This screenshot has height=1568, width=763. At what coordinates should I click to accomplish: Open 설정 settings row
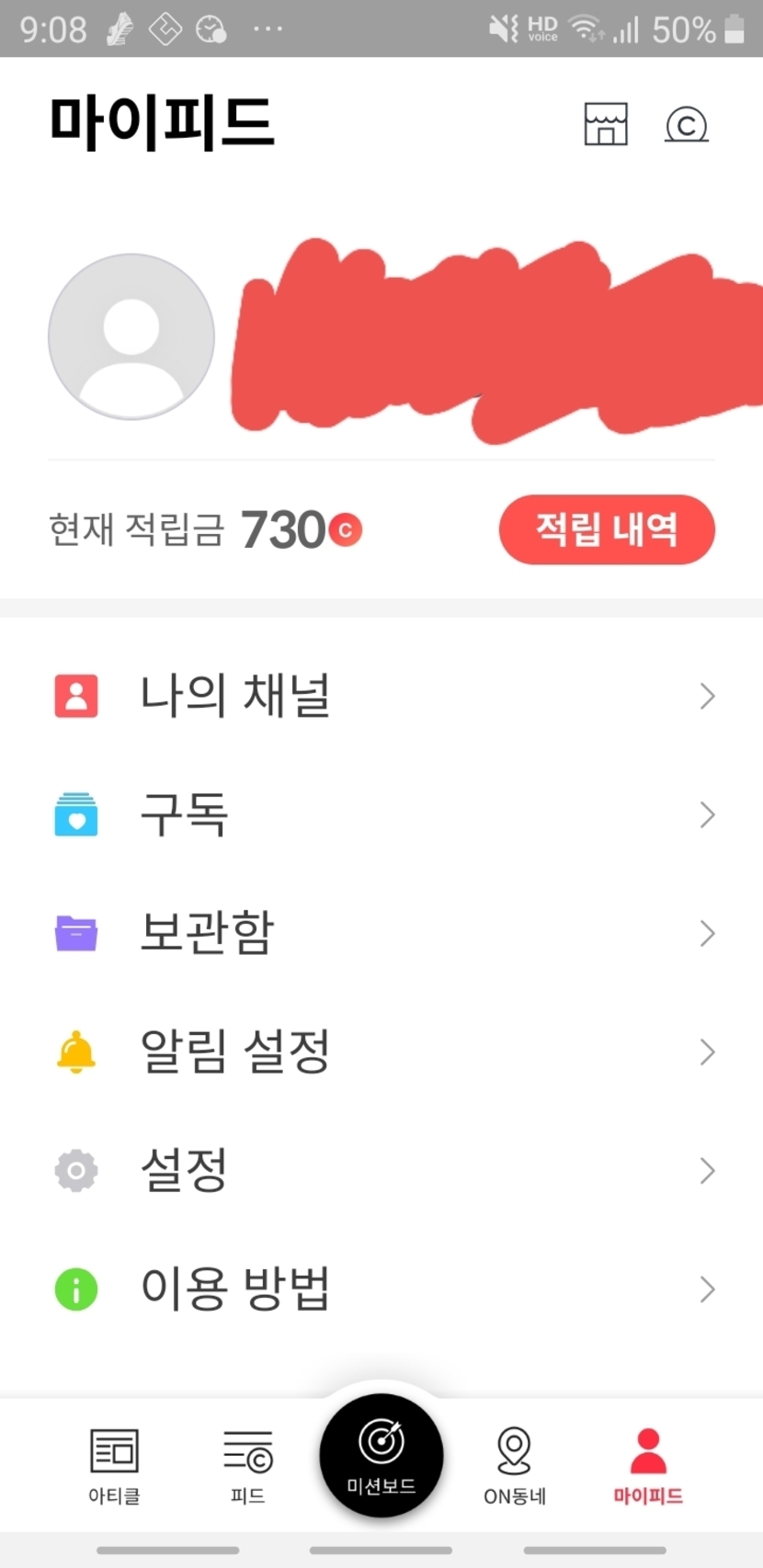[381, 1170]
